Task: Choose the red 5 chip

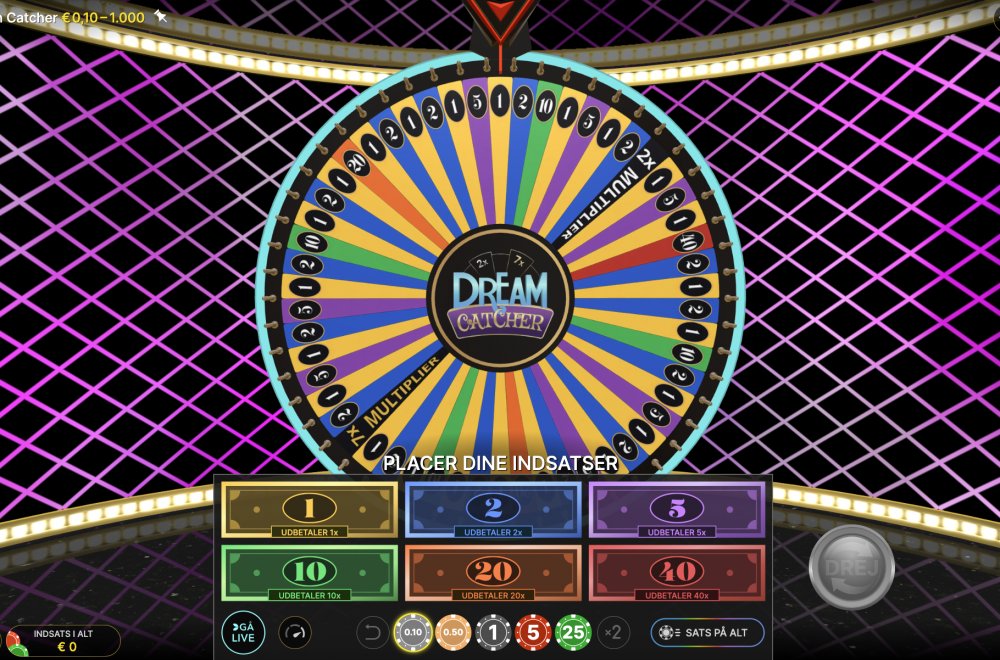Action: click(533, 632)
